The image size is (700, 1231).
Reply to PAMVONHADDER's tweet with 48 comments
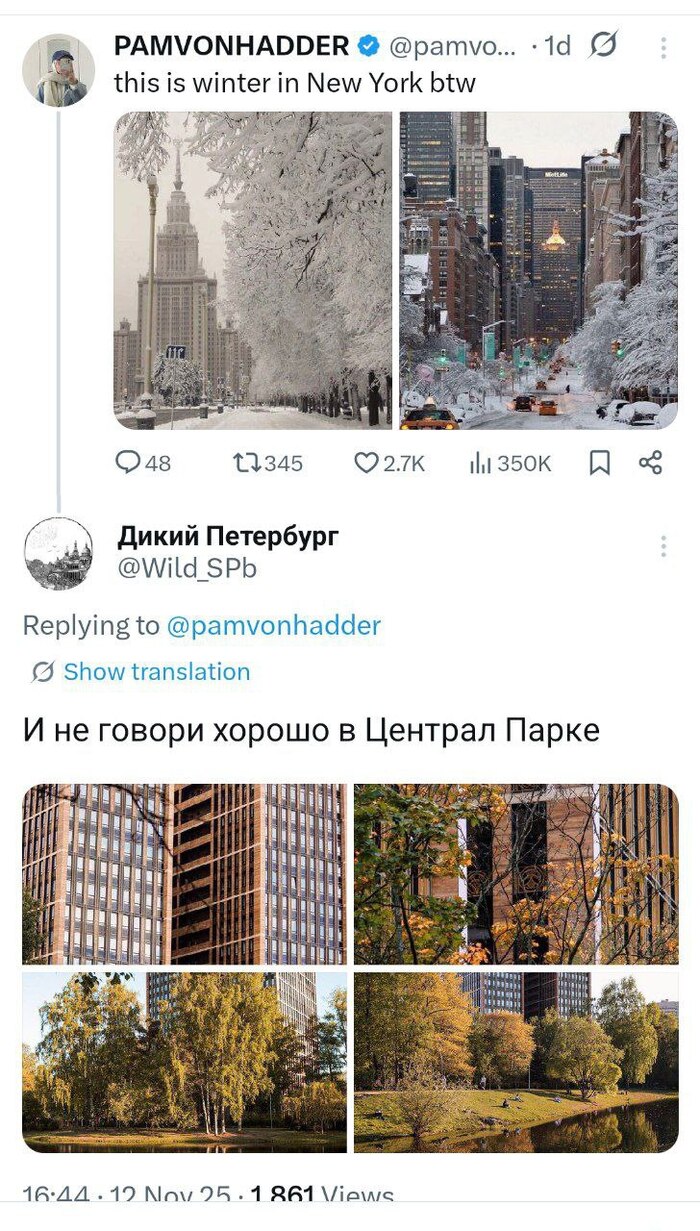click(x=143, y=463)
